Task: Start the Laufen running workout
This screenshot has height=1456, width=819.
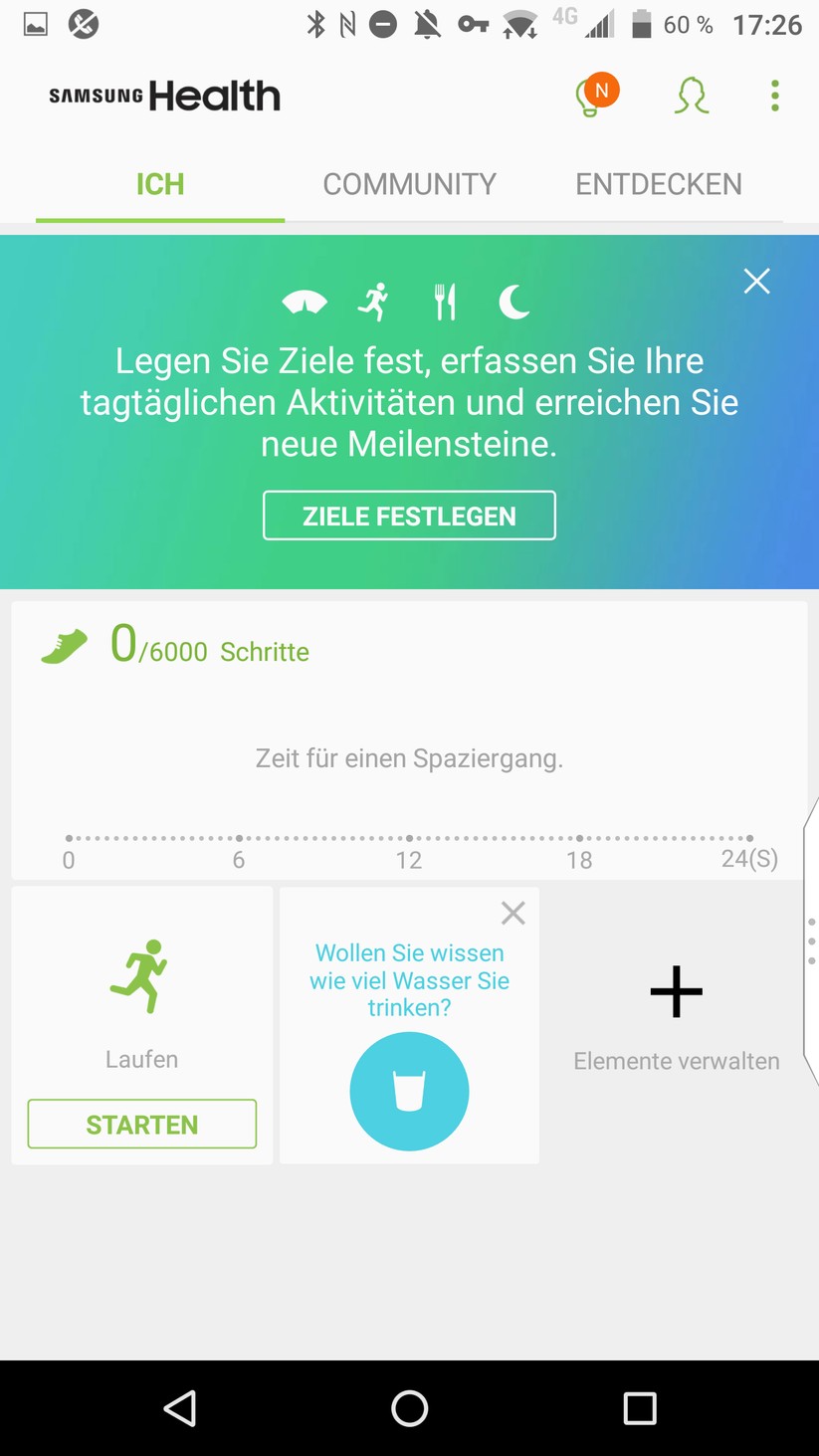Action: 141,1124
